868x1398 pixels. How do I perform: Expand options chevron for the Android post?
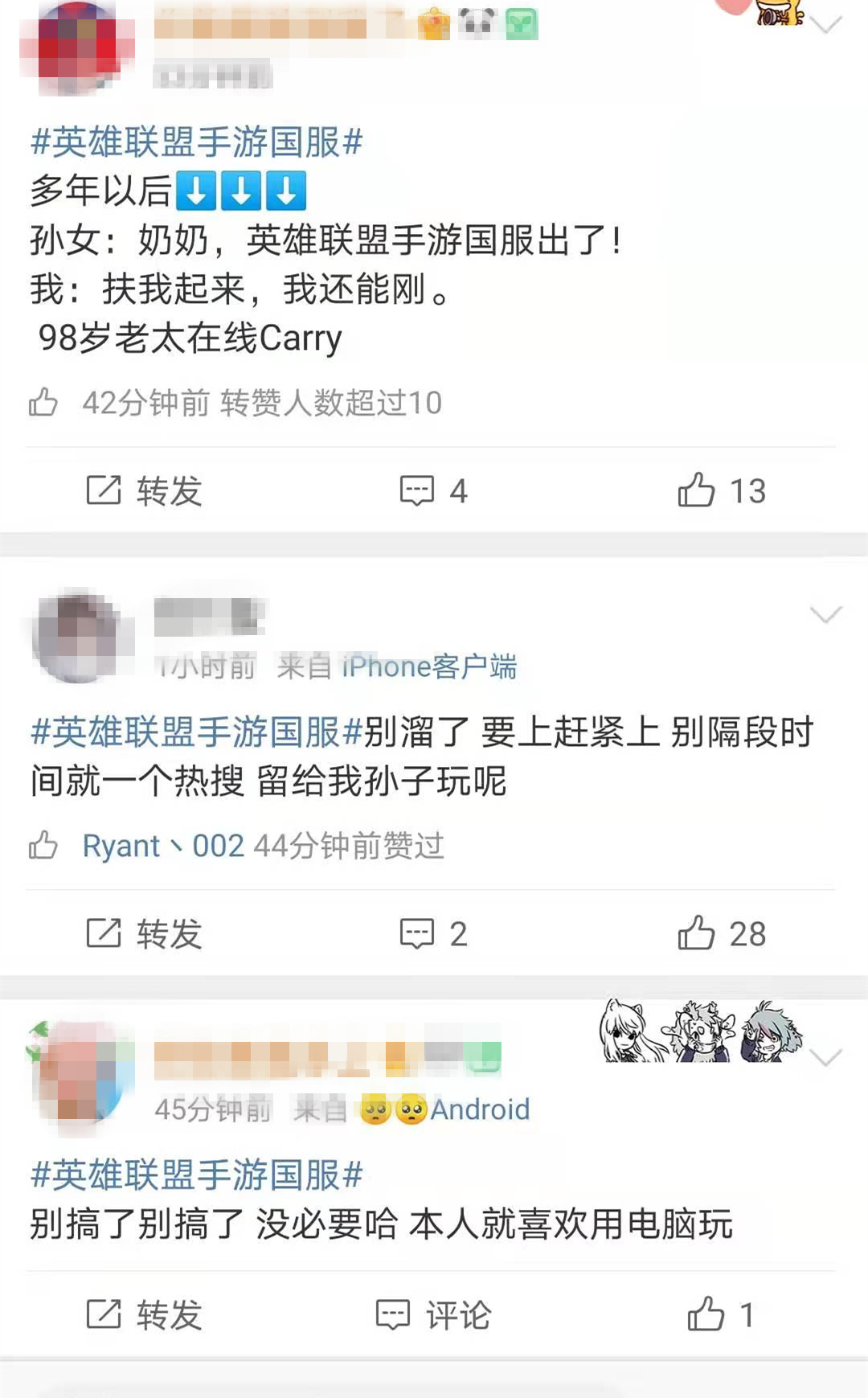825,1057
